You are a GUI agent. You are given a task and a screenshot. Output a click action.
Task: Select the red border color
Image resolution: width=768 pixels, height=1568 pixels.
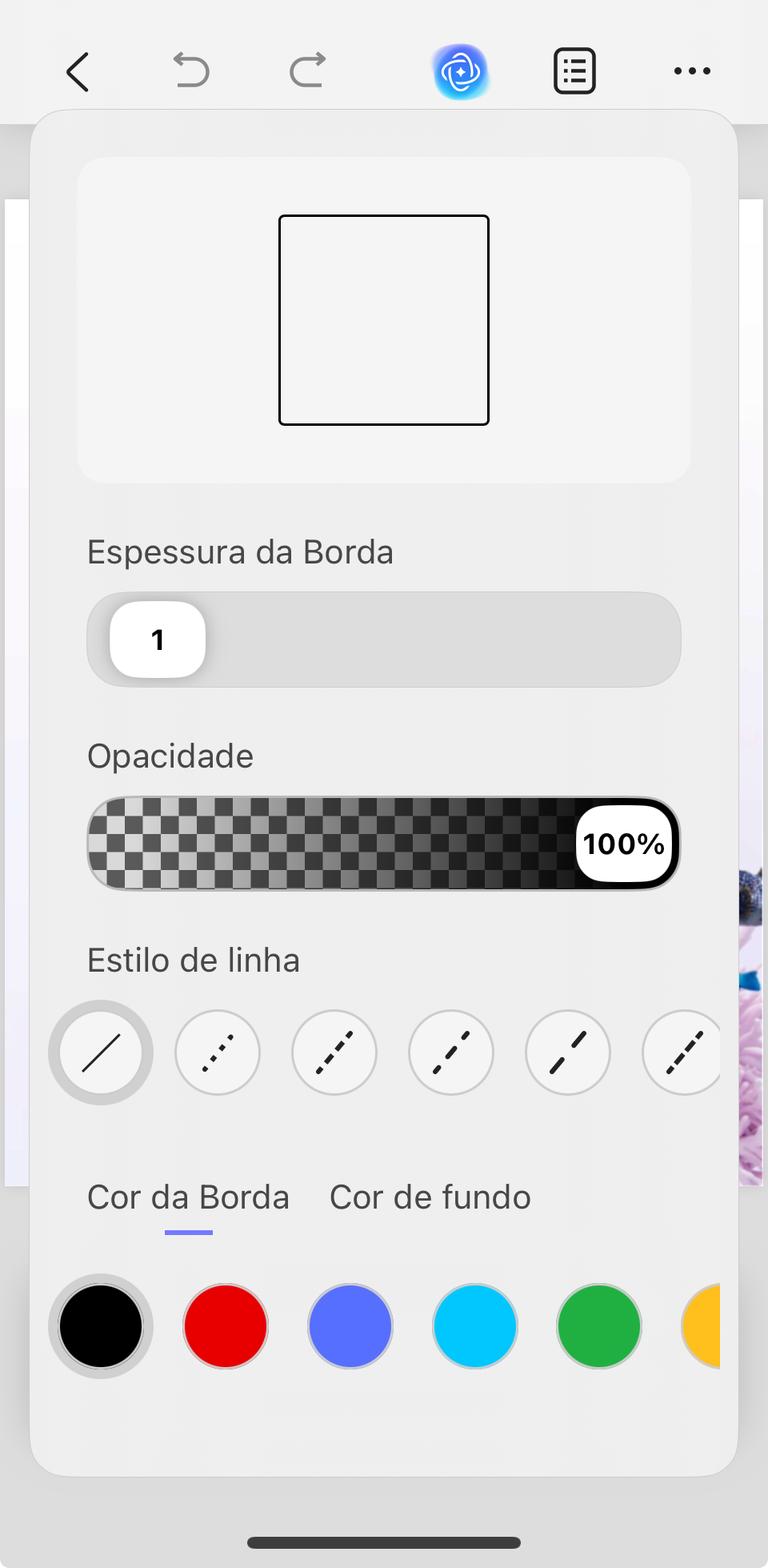(x=225, y=1326)
